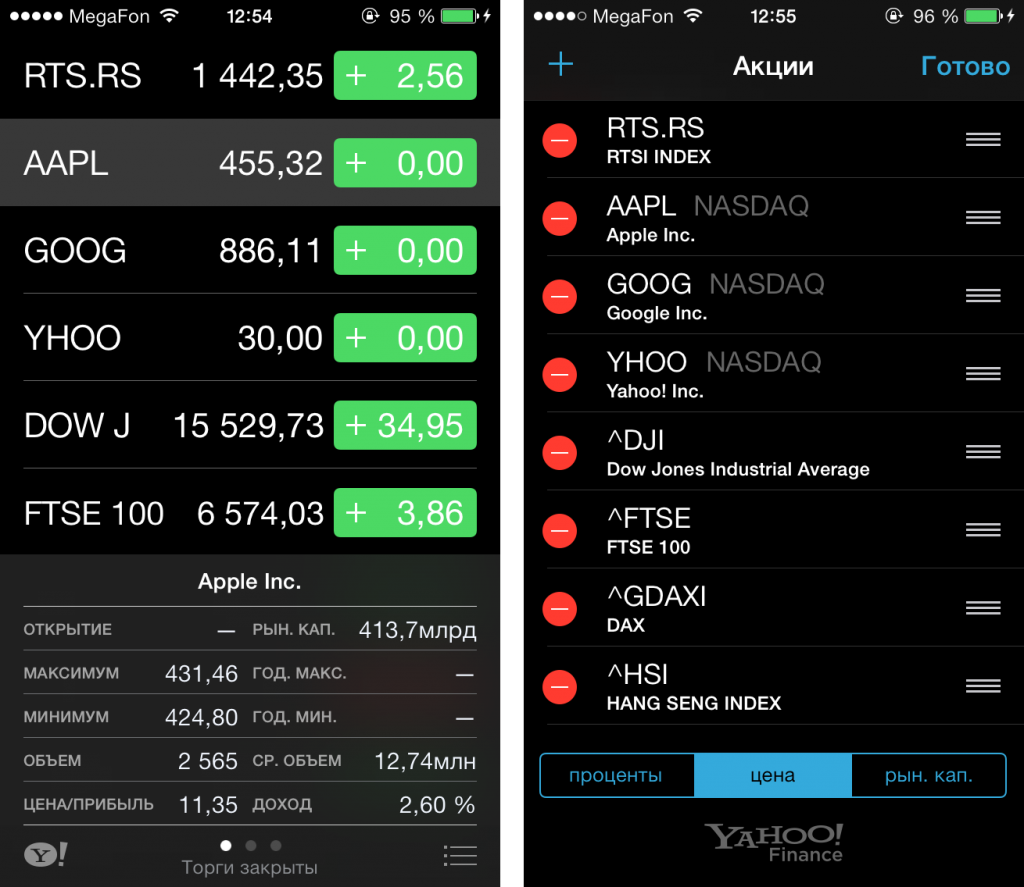Tap the RTS.RS green change badge
The height and width of the screenshot is (887, 1024).
405,76
